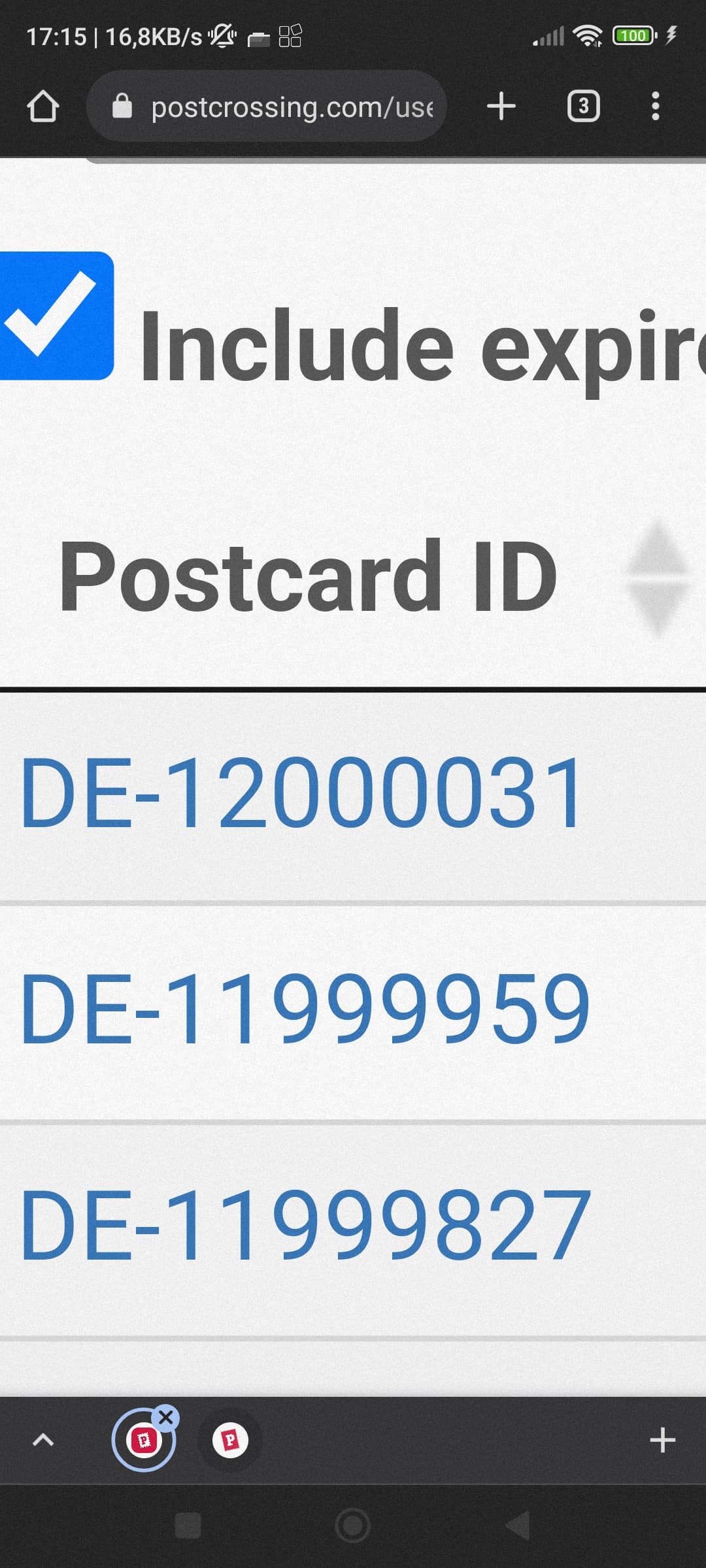Switch to the second Postcrossing tab
This screenshot has width=706, height=1568.
coord(229,1439)
